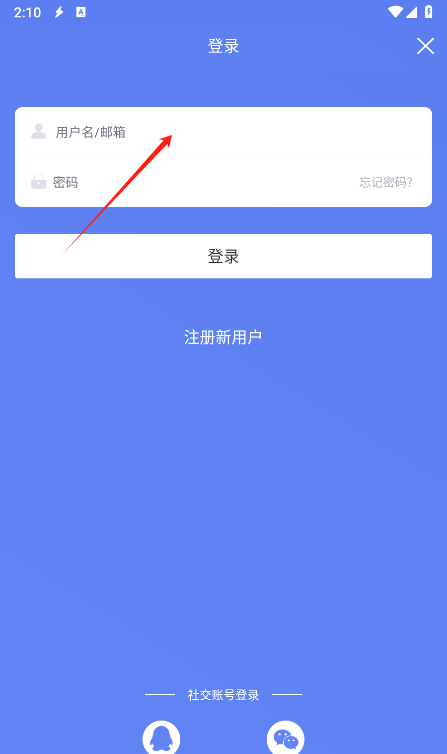447x754 pixels.
Task: Log in with the WeChat icon
Action: pyautogui.click(x=286, y=738)
